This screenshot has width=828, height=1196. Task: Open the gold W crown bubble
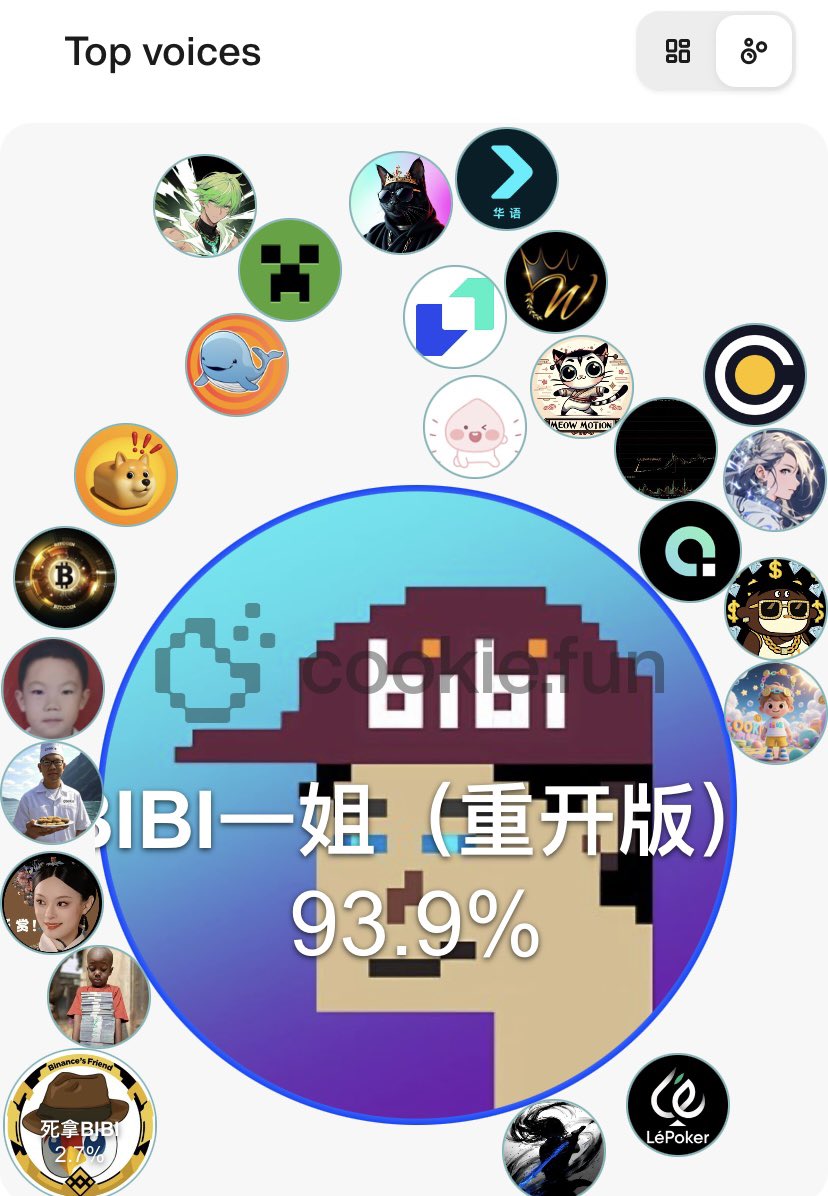coord(556,282)
